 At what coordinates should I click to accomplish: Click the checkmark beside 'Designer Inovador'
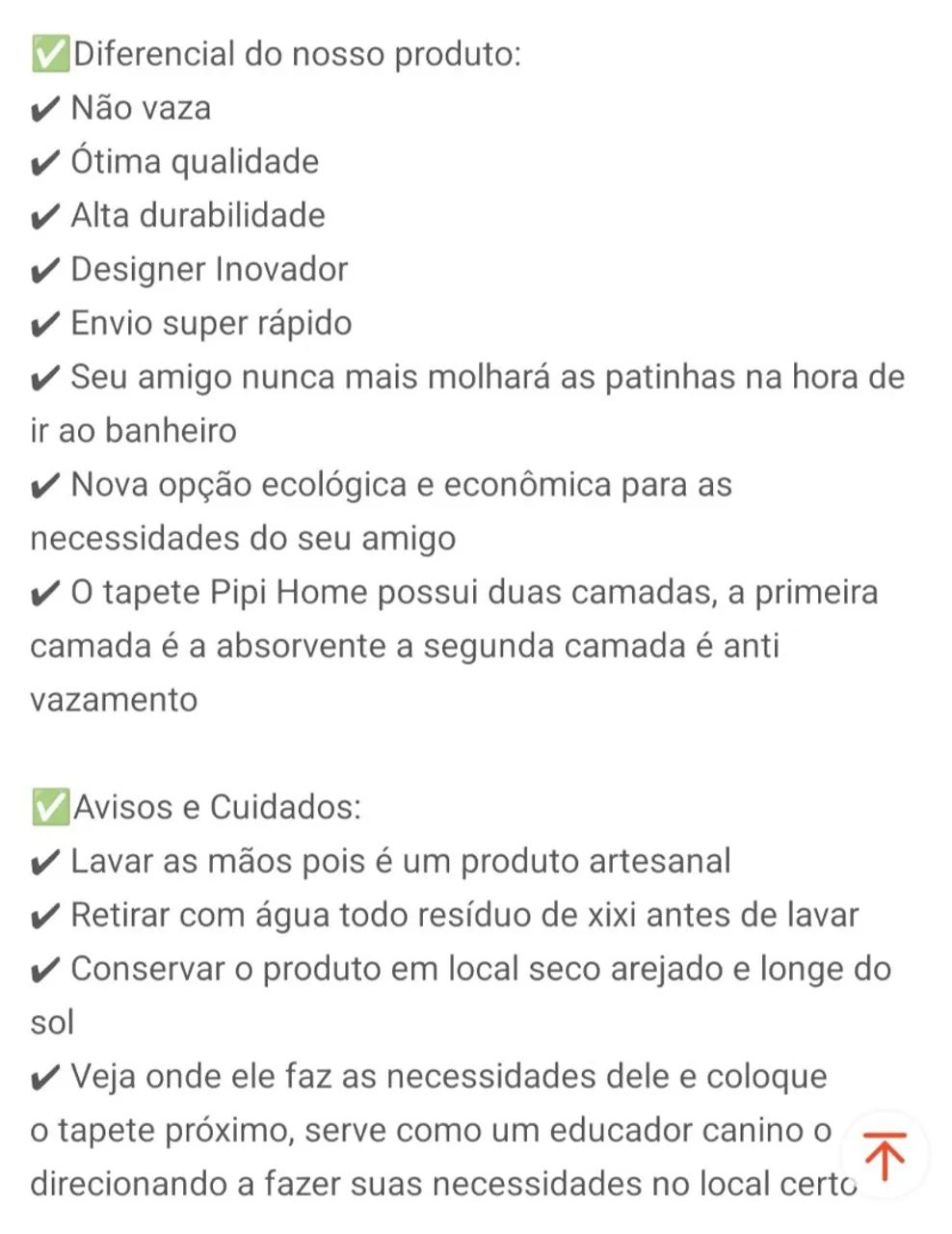pos(45,270)
